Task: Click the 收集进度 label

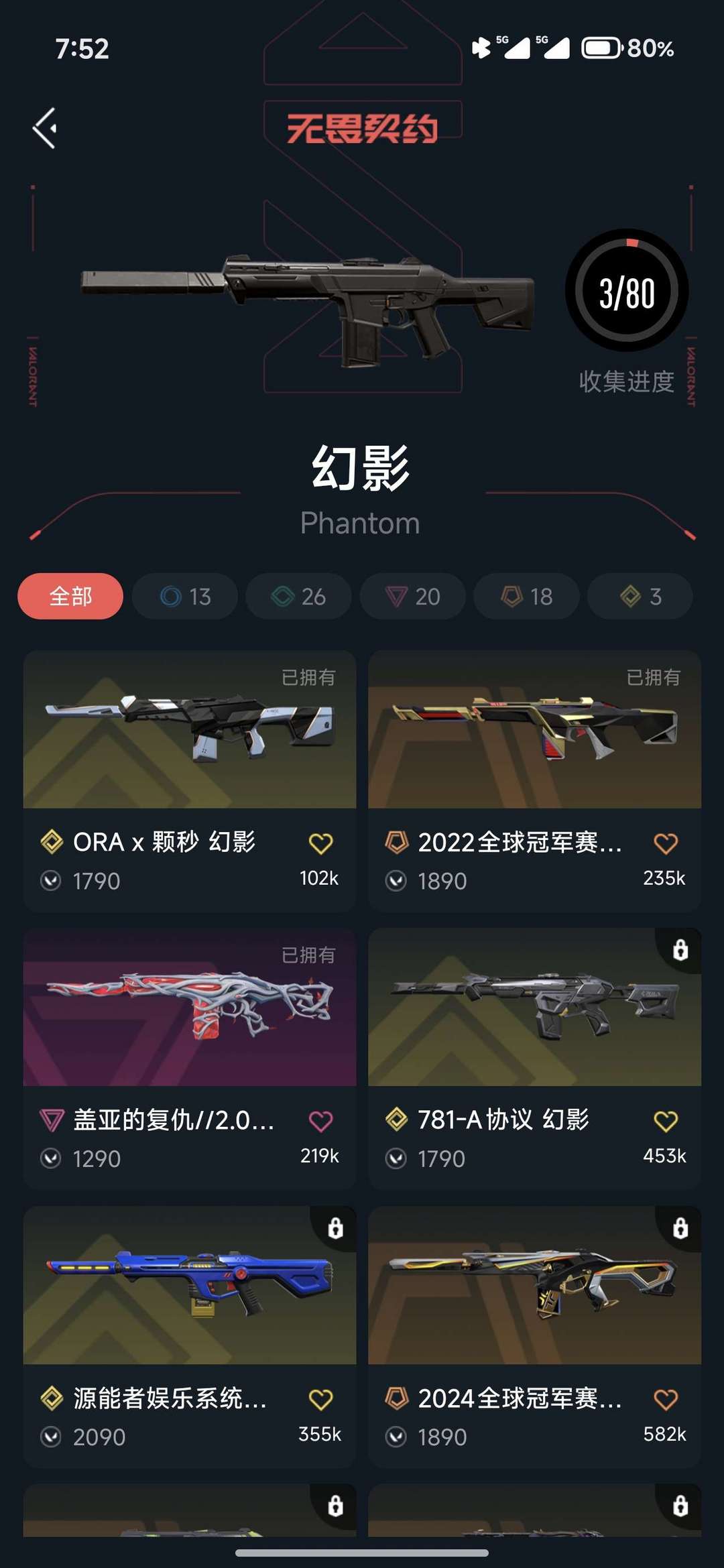Action: pyautogui.click(x=627, y=379)
